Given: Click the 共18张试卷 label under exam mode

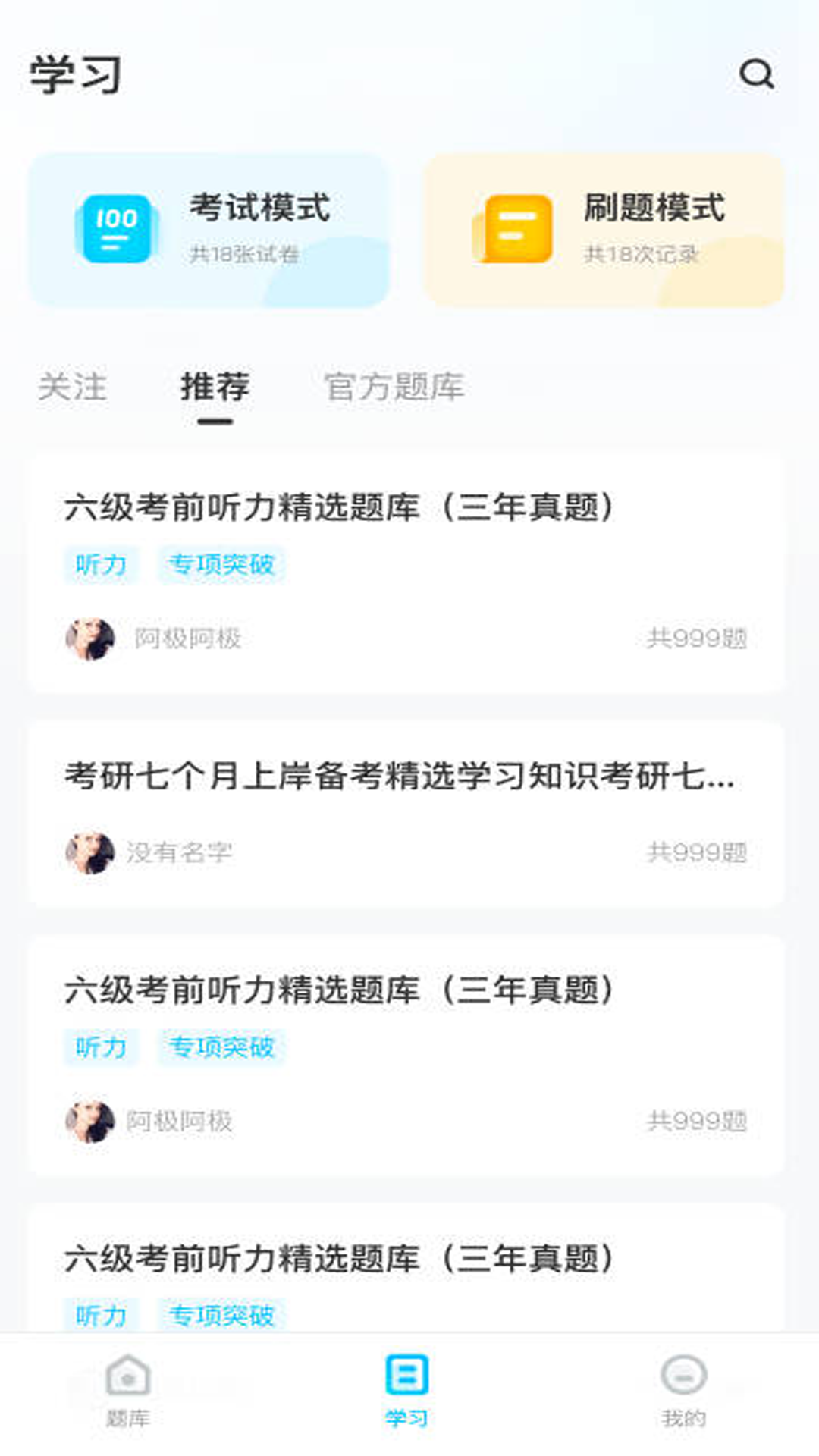Looking at the screenshot, I should [x=244, y=256].
